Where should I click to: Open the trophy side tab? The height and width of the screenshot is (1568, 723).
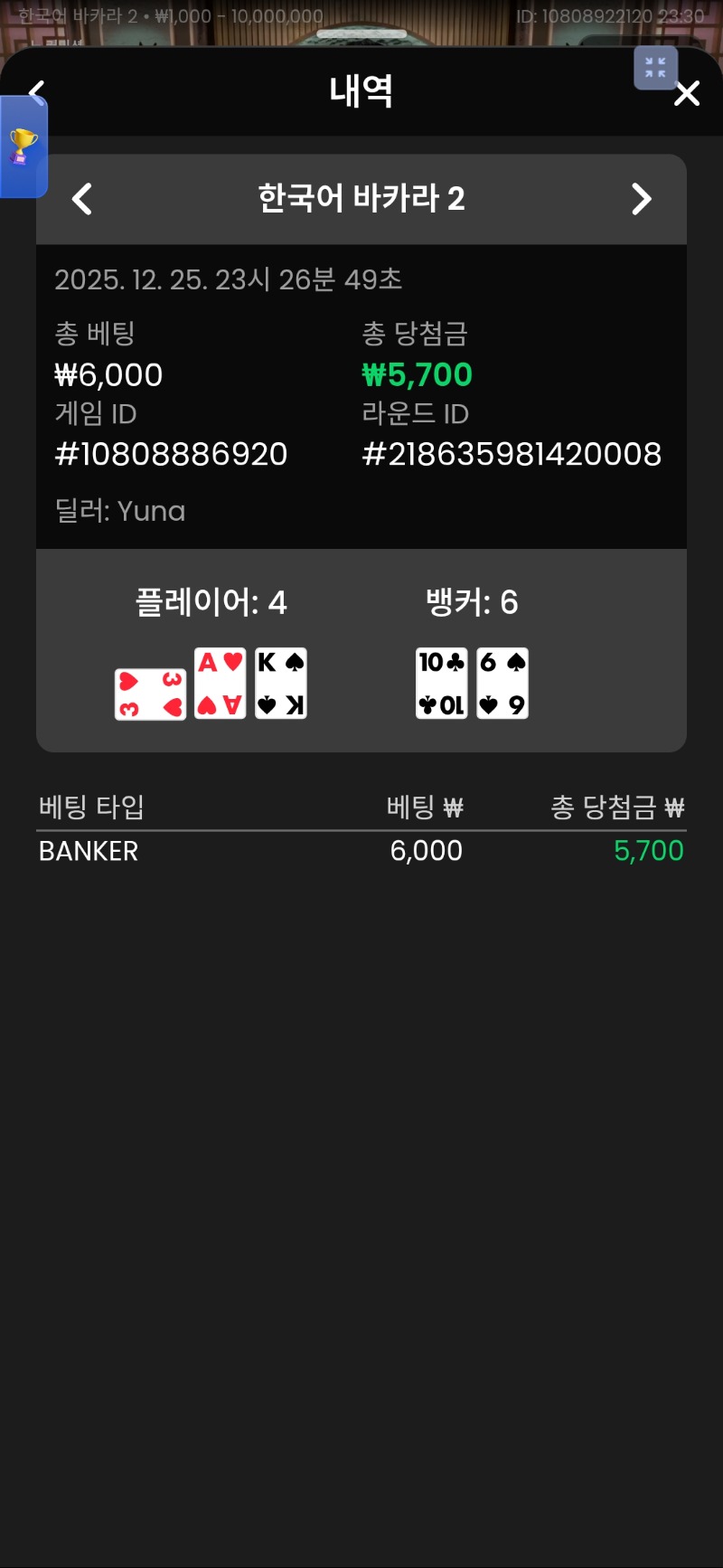tap(23, 146)
